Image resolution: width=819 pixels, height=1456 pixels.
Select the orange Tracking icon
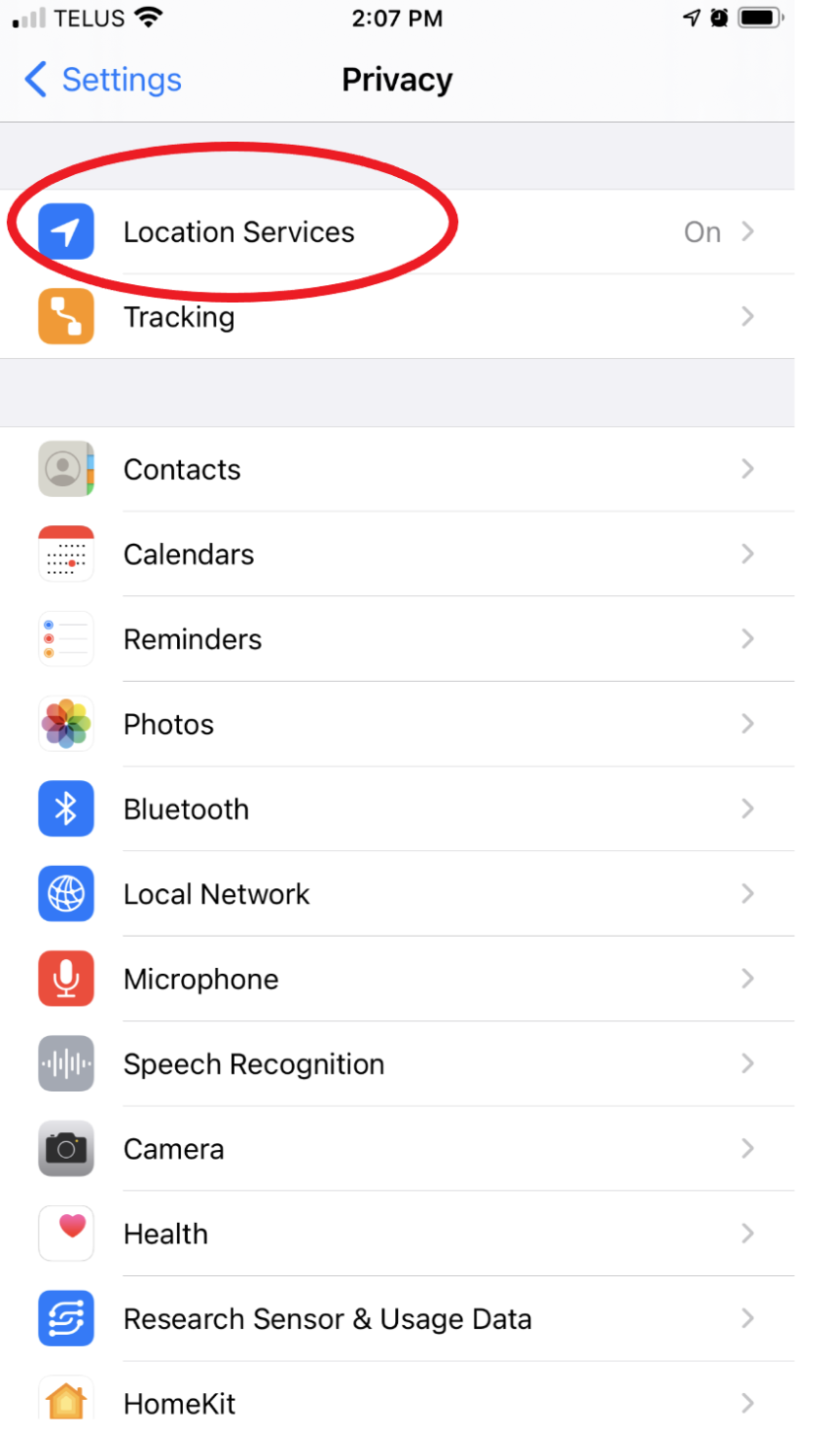coord(65,316)
